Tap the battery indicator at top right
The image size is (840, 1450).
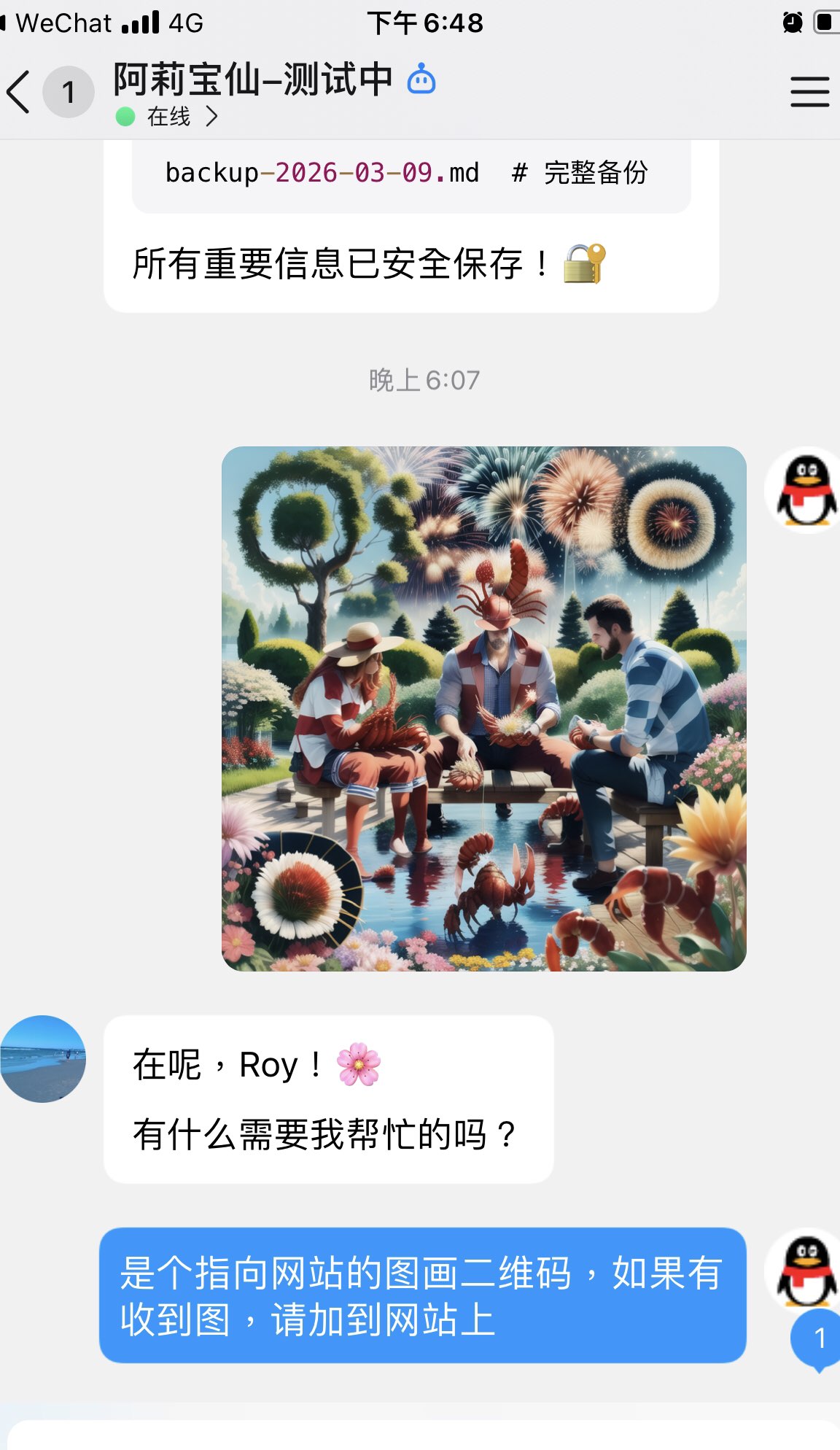826,23
